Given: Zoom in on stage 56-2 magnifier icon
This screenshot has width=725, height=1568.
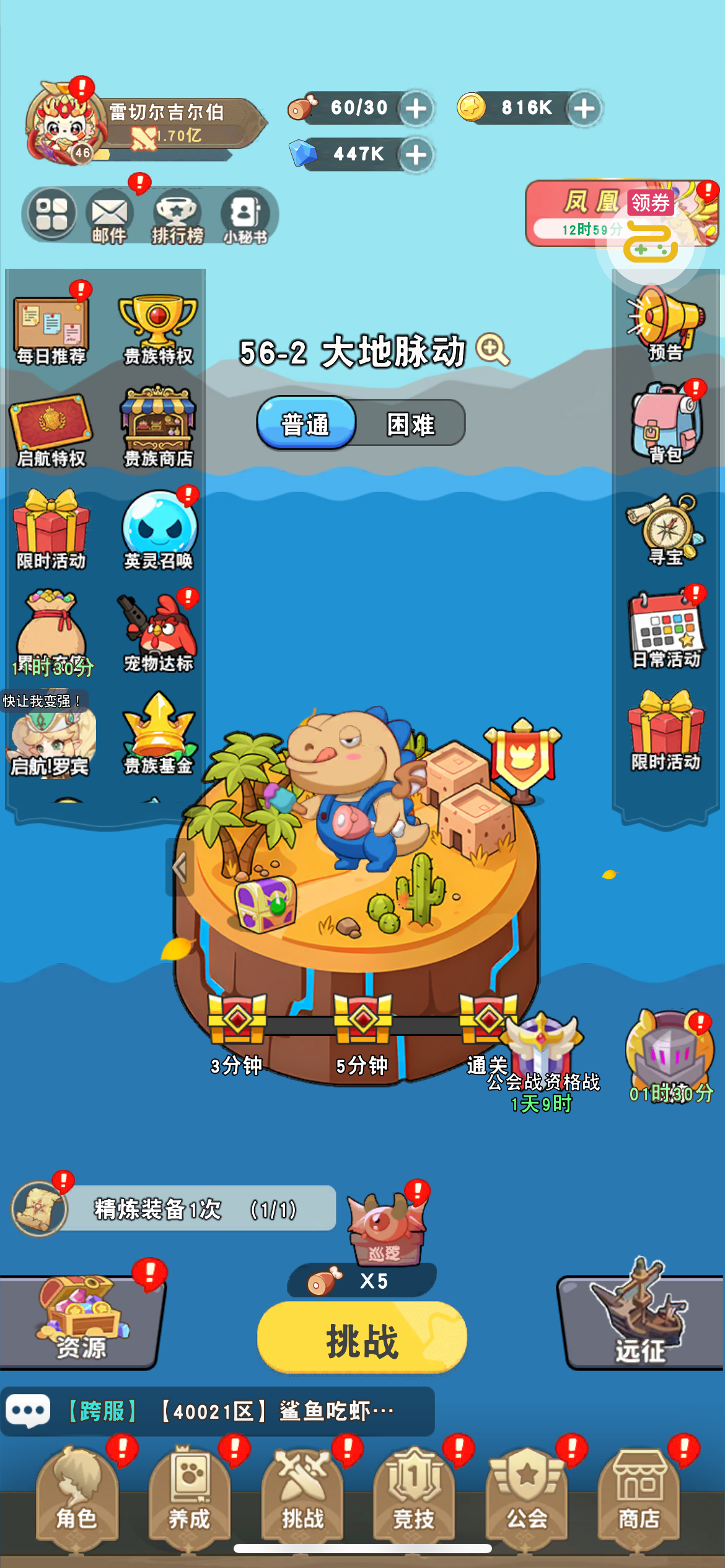Looking at the screenshot, I should point(492,350).
